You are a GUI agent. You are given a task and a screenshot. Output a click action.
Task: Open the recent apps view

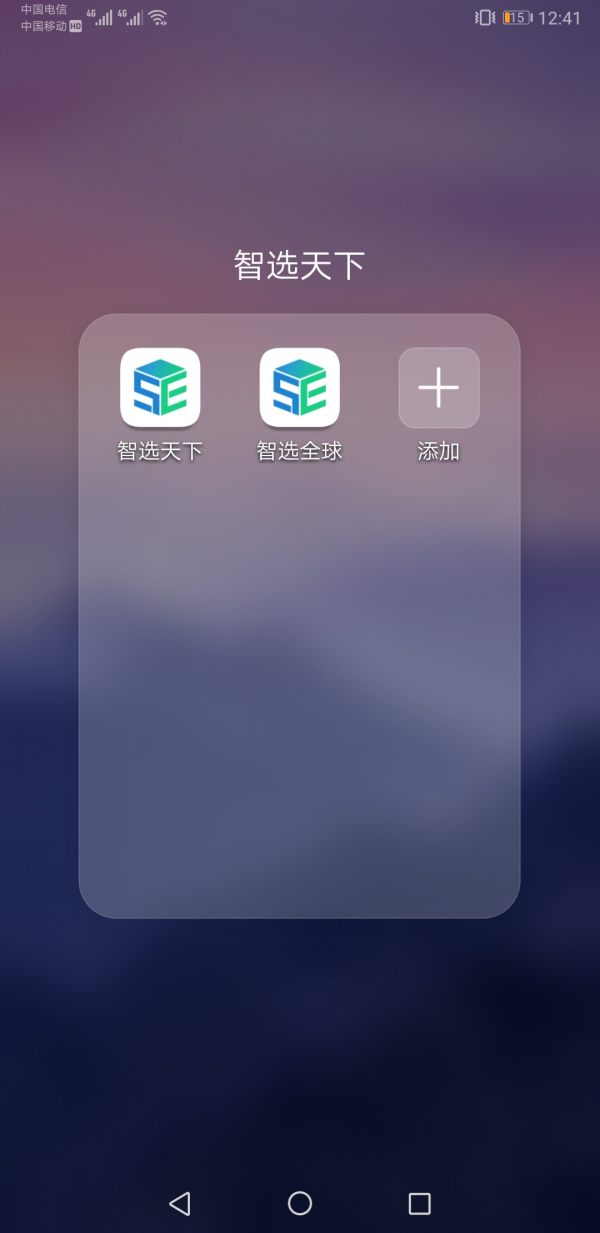tap(420, 1203)
